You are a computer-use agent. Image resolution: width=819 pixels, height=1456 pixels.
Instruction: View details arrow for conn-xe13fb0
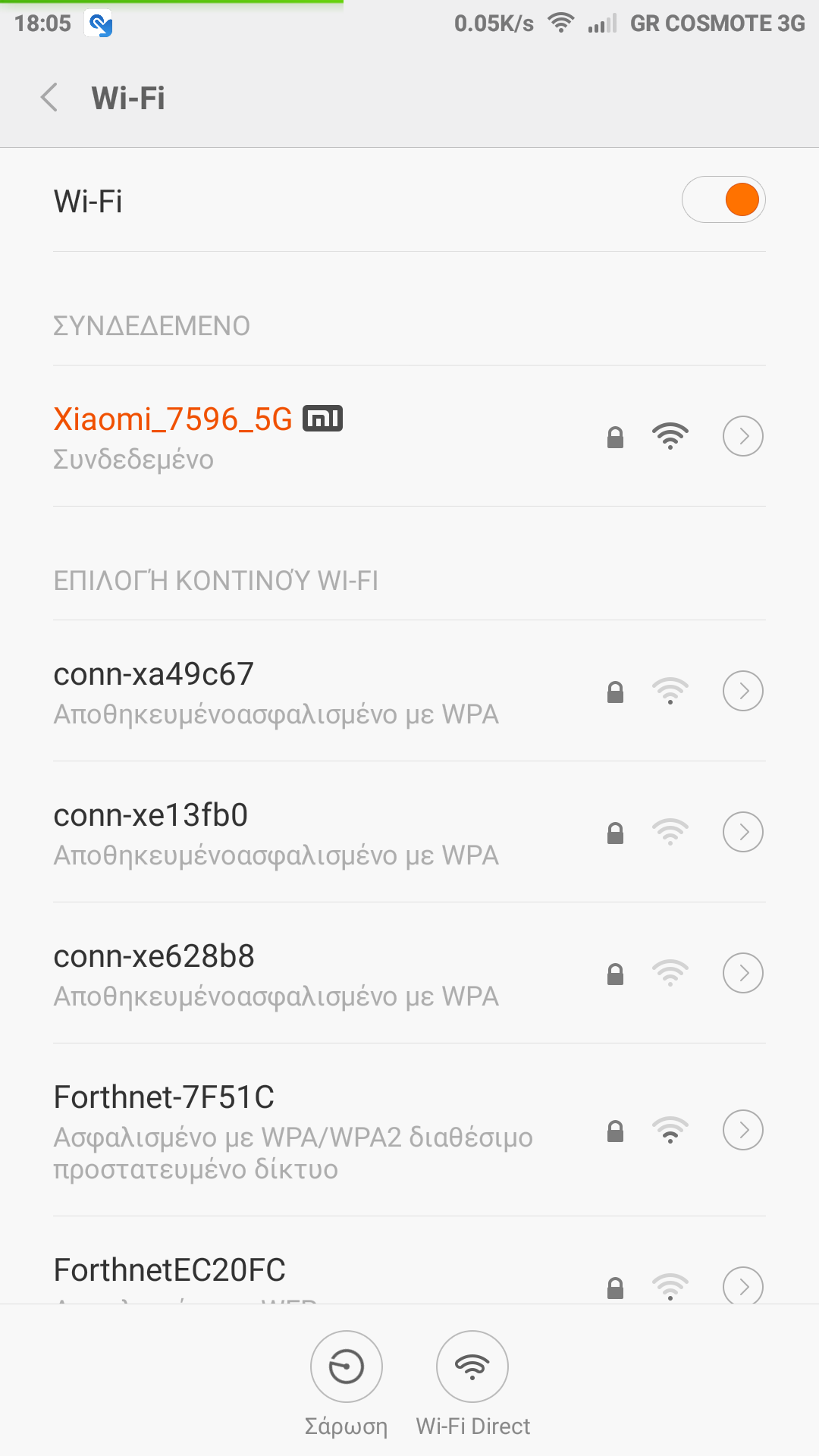point(742,832)
